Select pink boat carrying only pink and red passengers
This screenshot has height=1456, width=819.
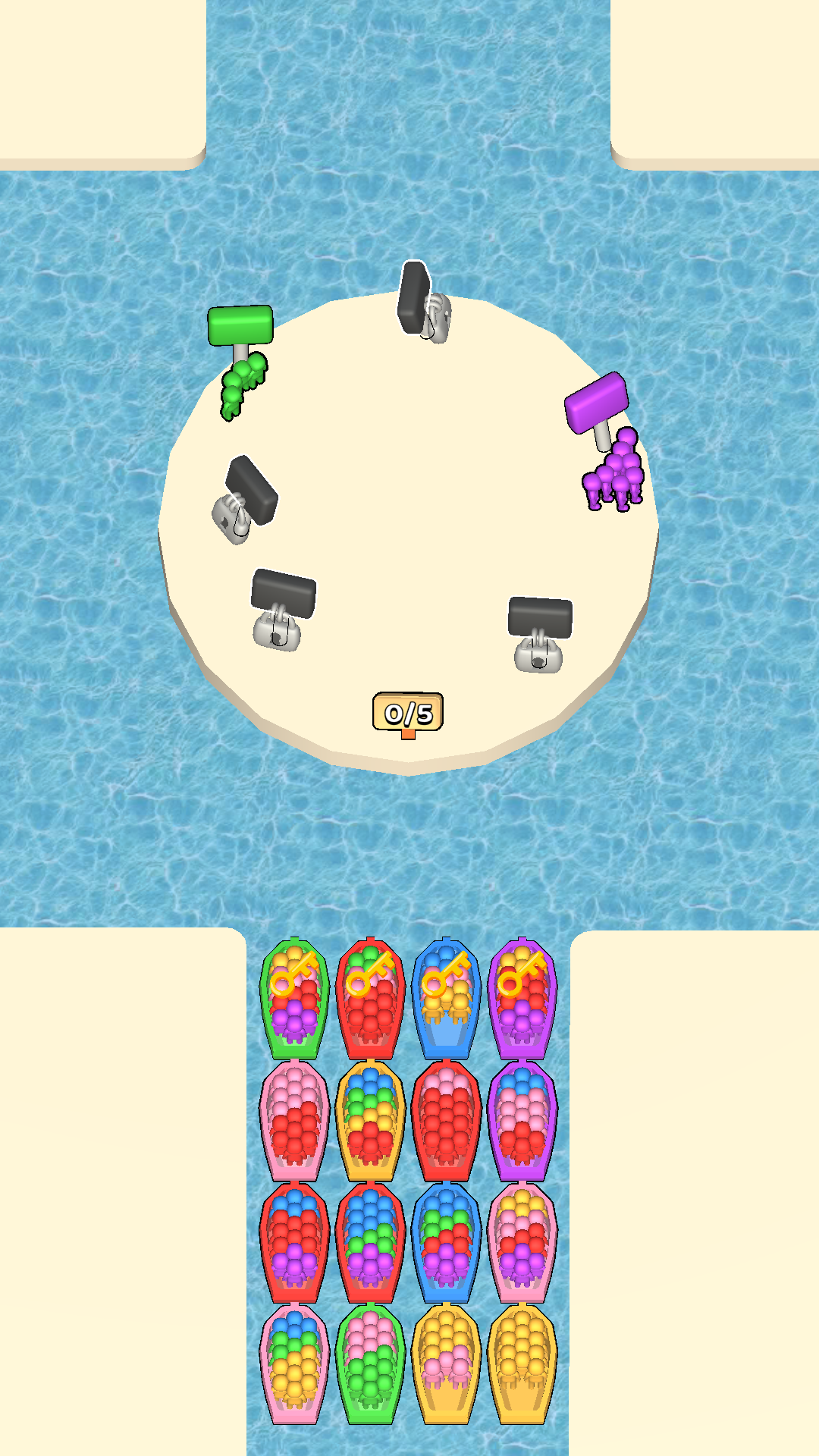click(294, 1121)
